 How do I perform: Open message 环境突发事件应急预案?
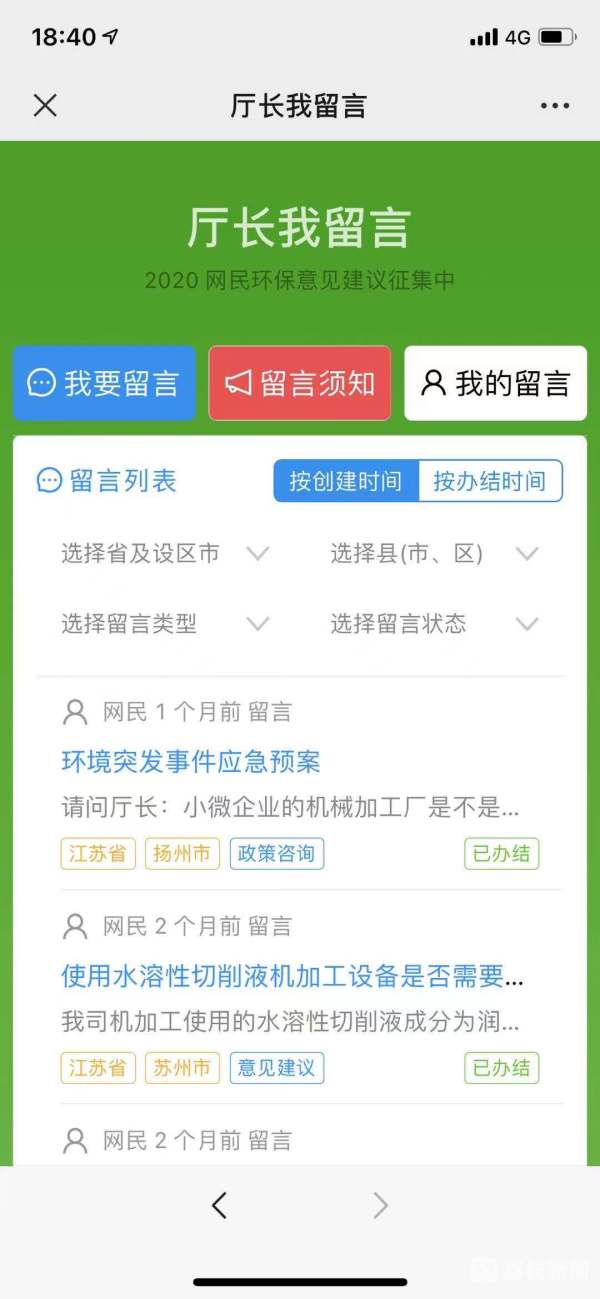(x=191, y=761)
